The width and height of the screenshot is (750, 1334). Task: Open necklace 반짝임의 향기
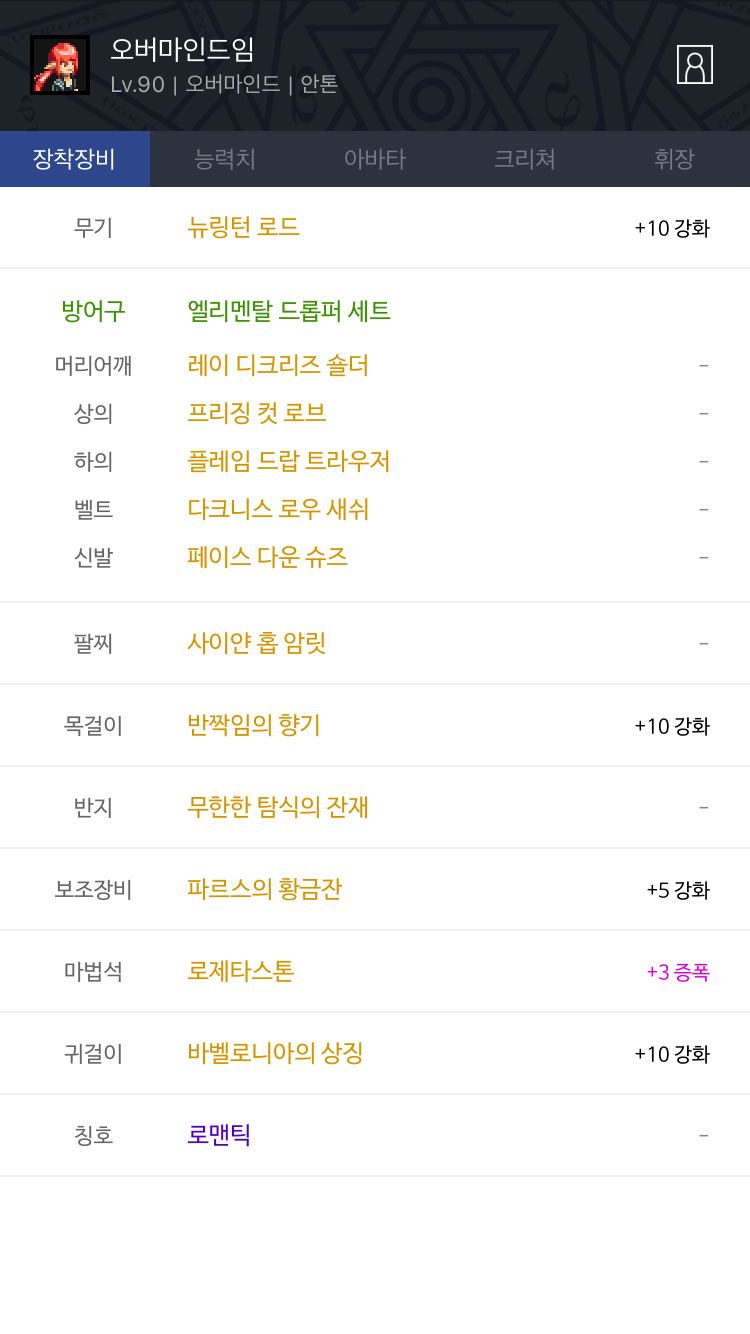click(x=254, y=725)
